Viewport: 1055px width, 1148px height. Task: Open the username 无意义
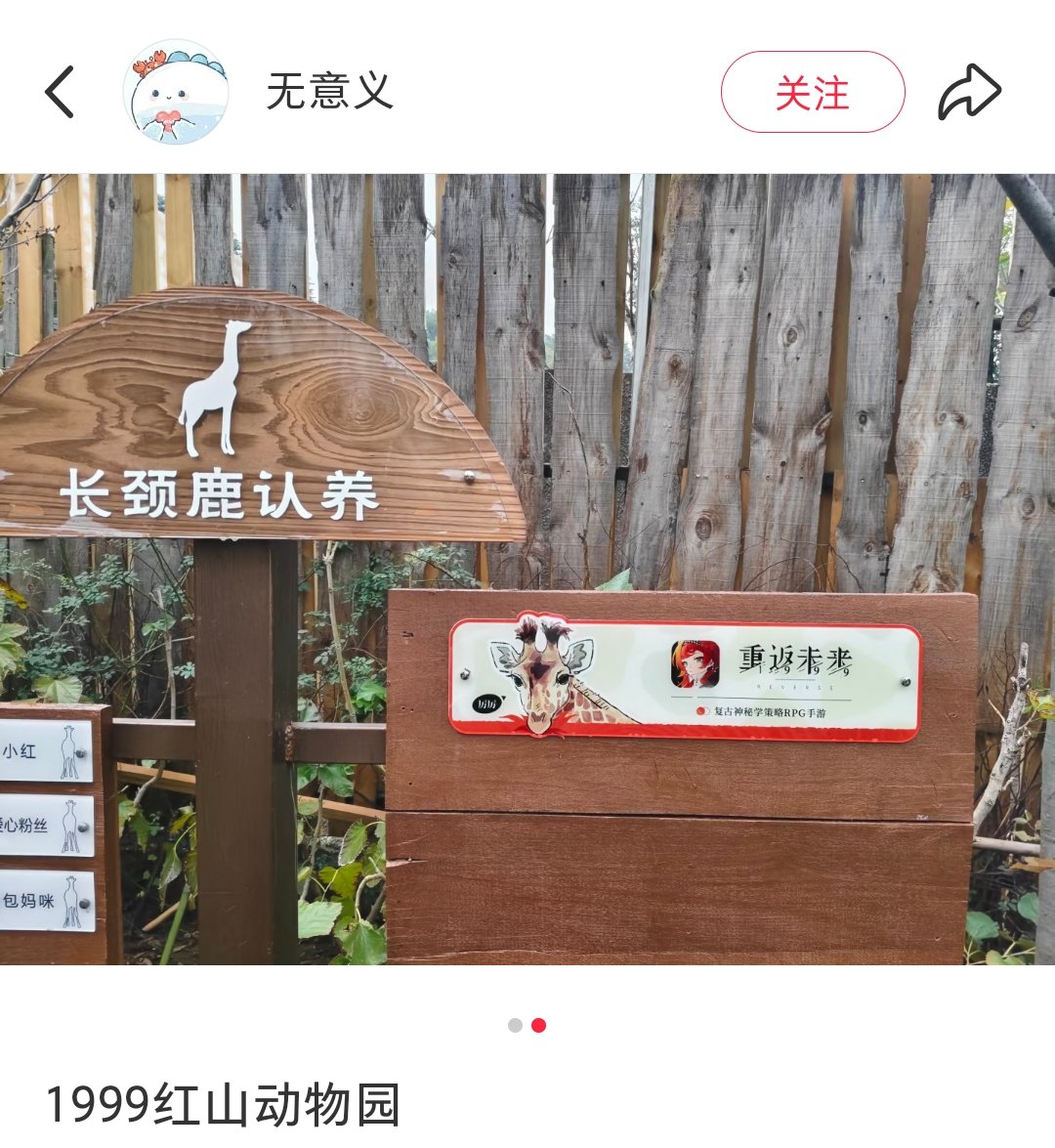click(x=329, y=93)
